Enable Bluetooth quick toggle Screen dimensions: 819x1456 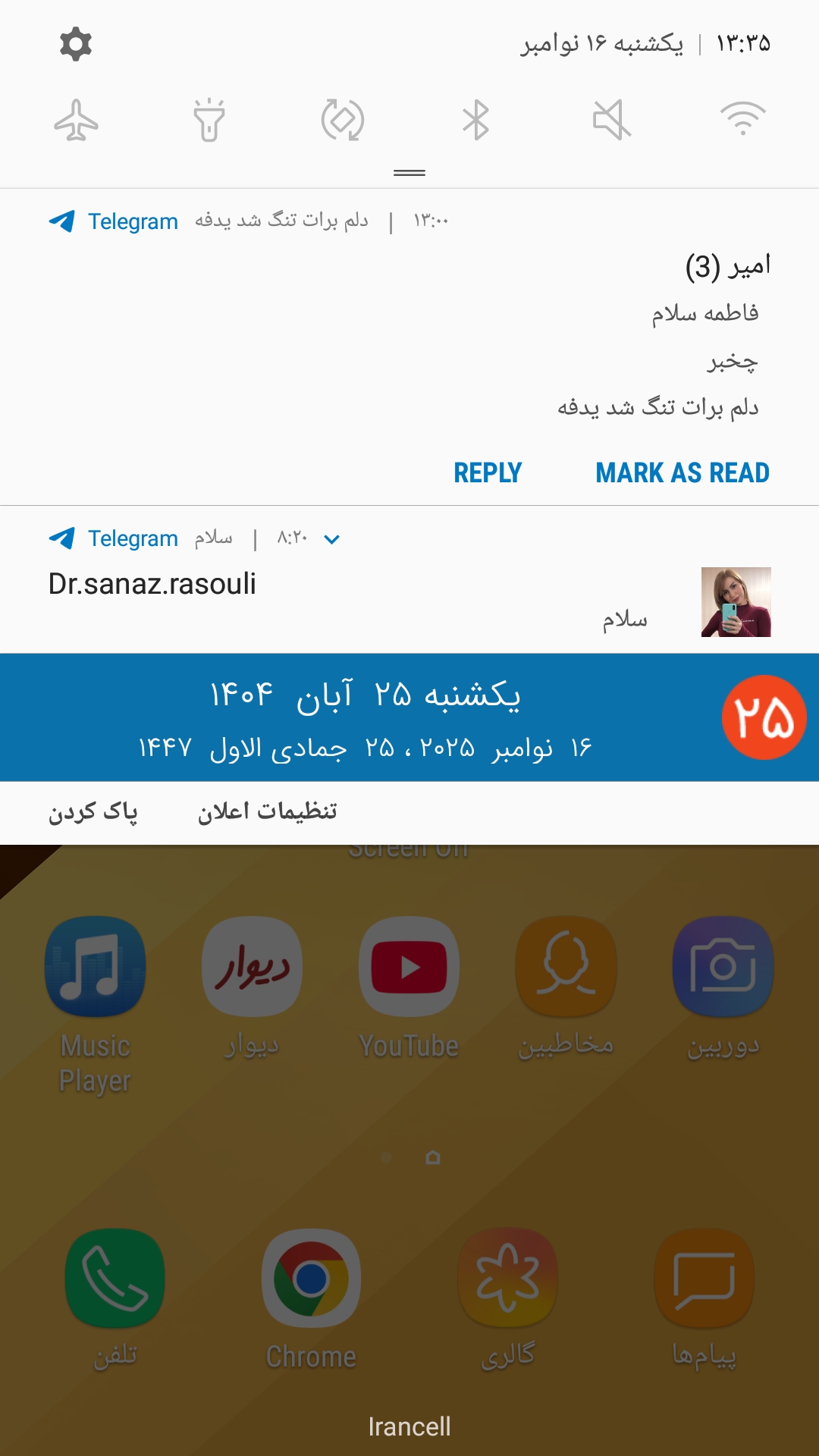coord(476,121)
